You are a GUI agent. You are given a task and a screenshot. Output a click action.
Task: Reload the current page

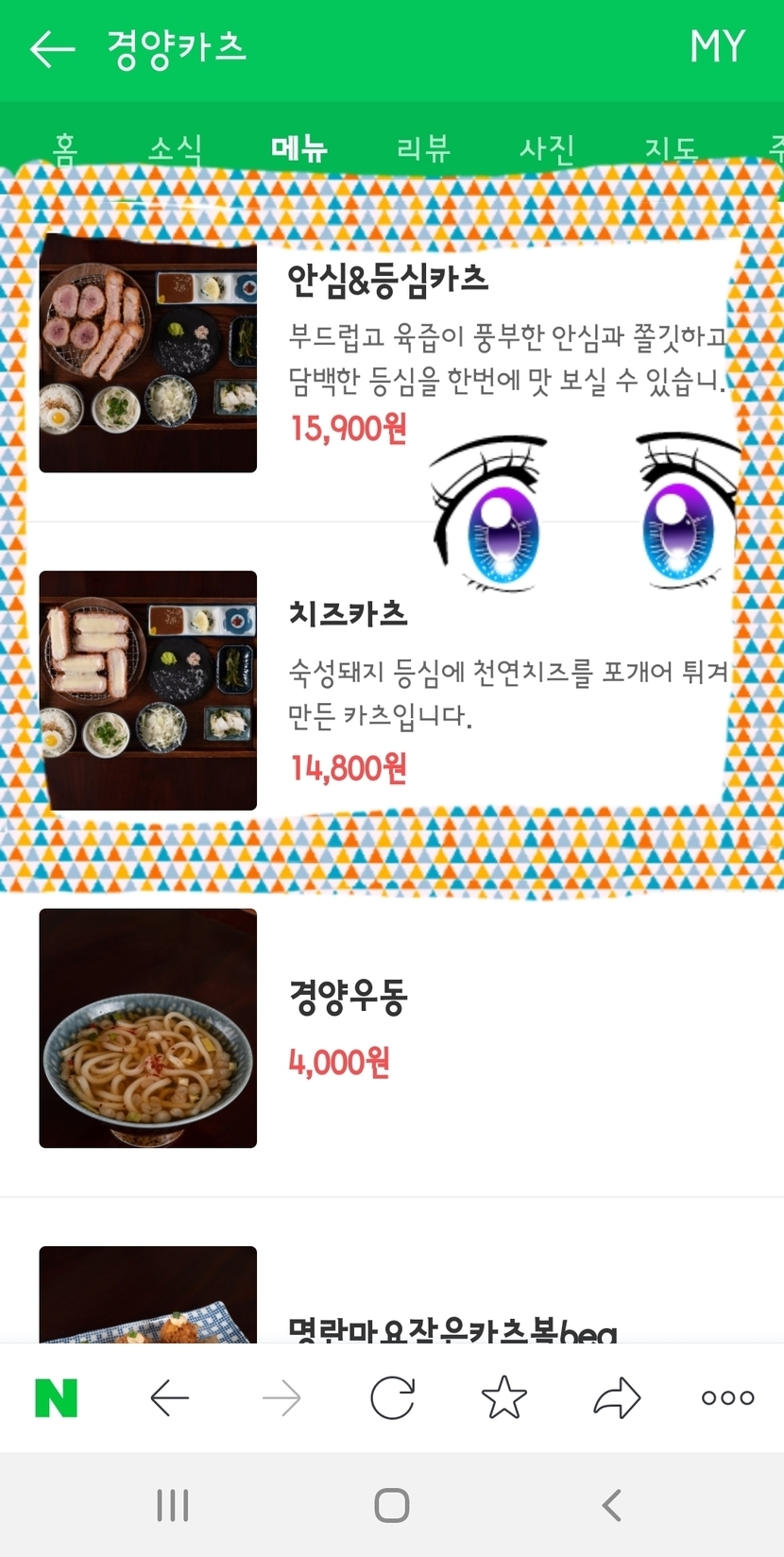(392, 1398)
